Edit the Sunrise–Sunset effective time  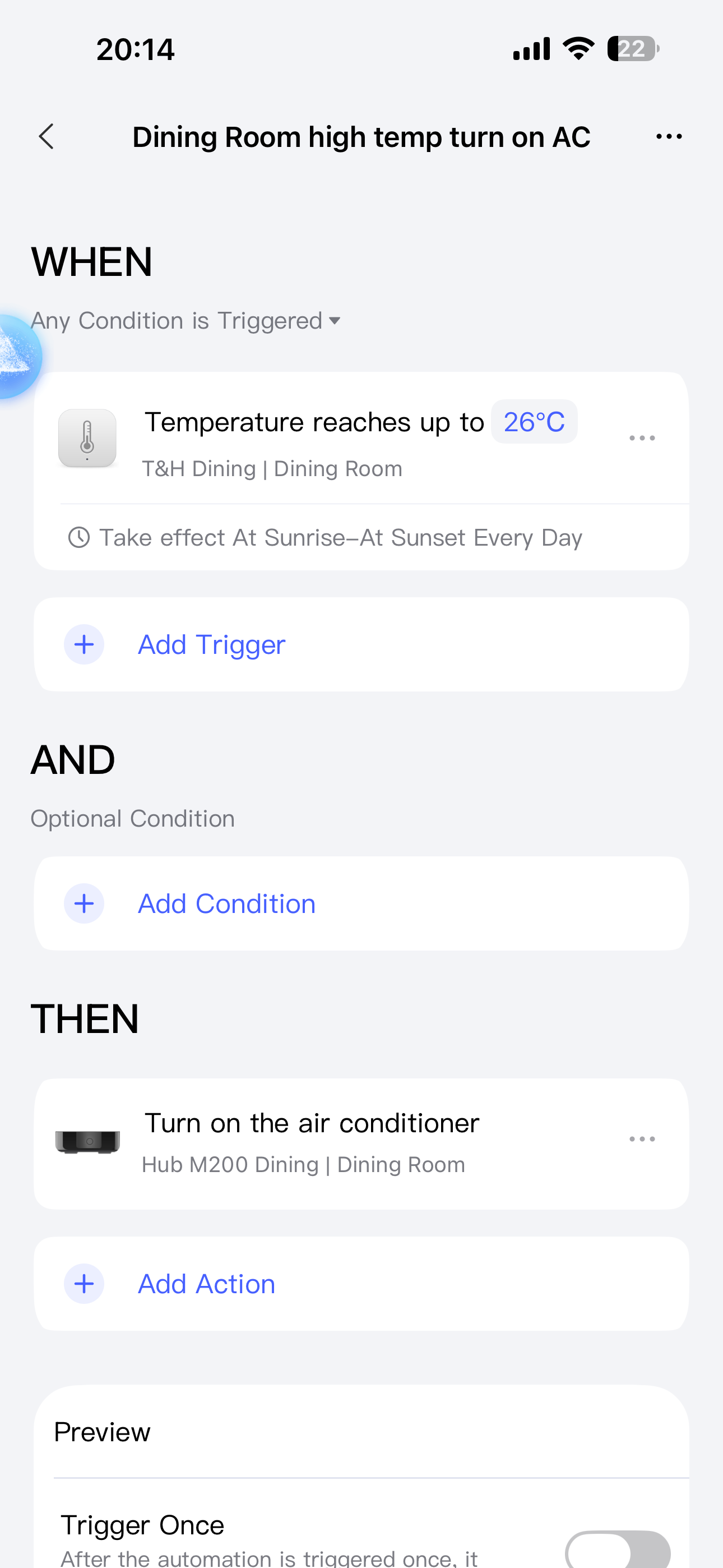(x=341, y=538)
